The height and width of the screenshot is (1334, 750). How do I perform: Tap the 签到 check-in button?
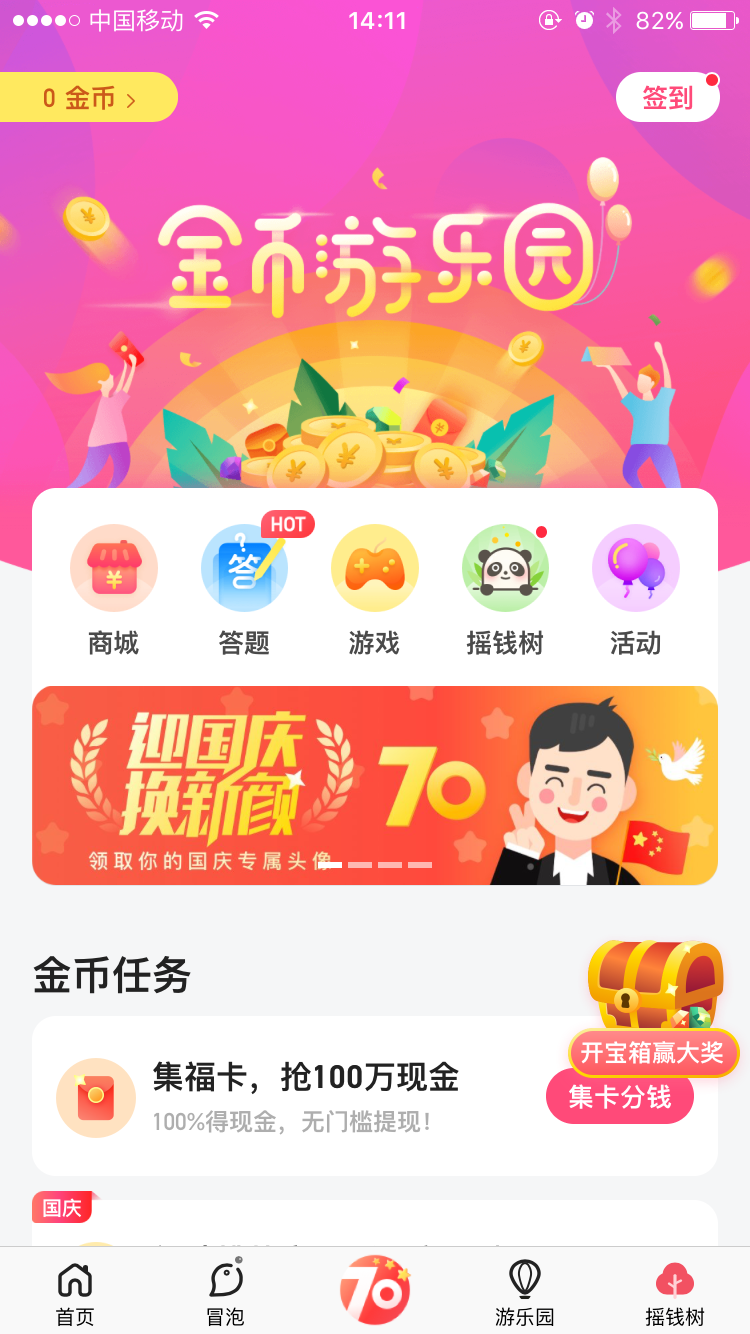(667, 98)
